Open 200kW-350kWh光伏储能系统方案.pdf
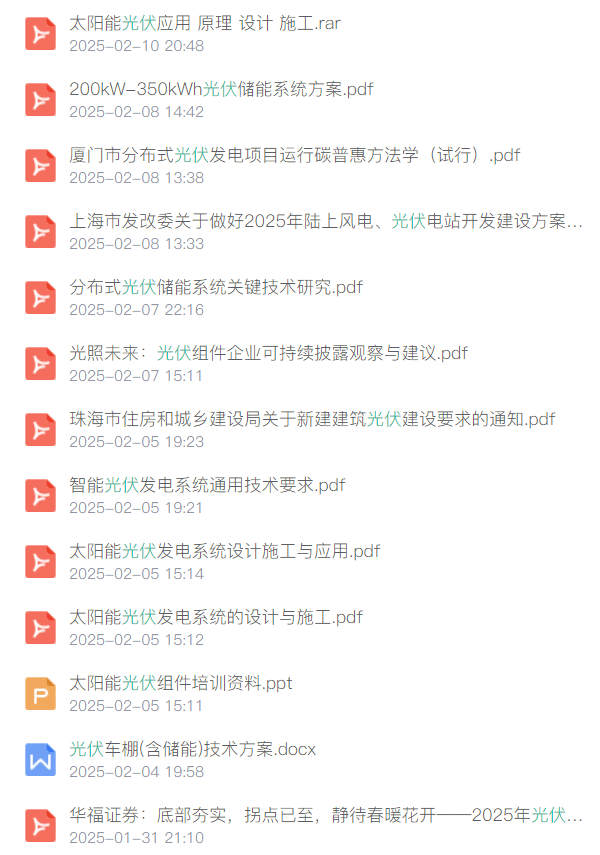Image resolution: width=600 pixels, height=855 pixels. coord(221,90)
